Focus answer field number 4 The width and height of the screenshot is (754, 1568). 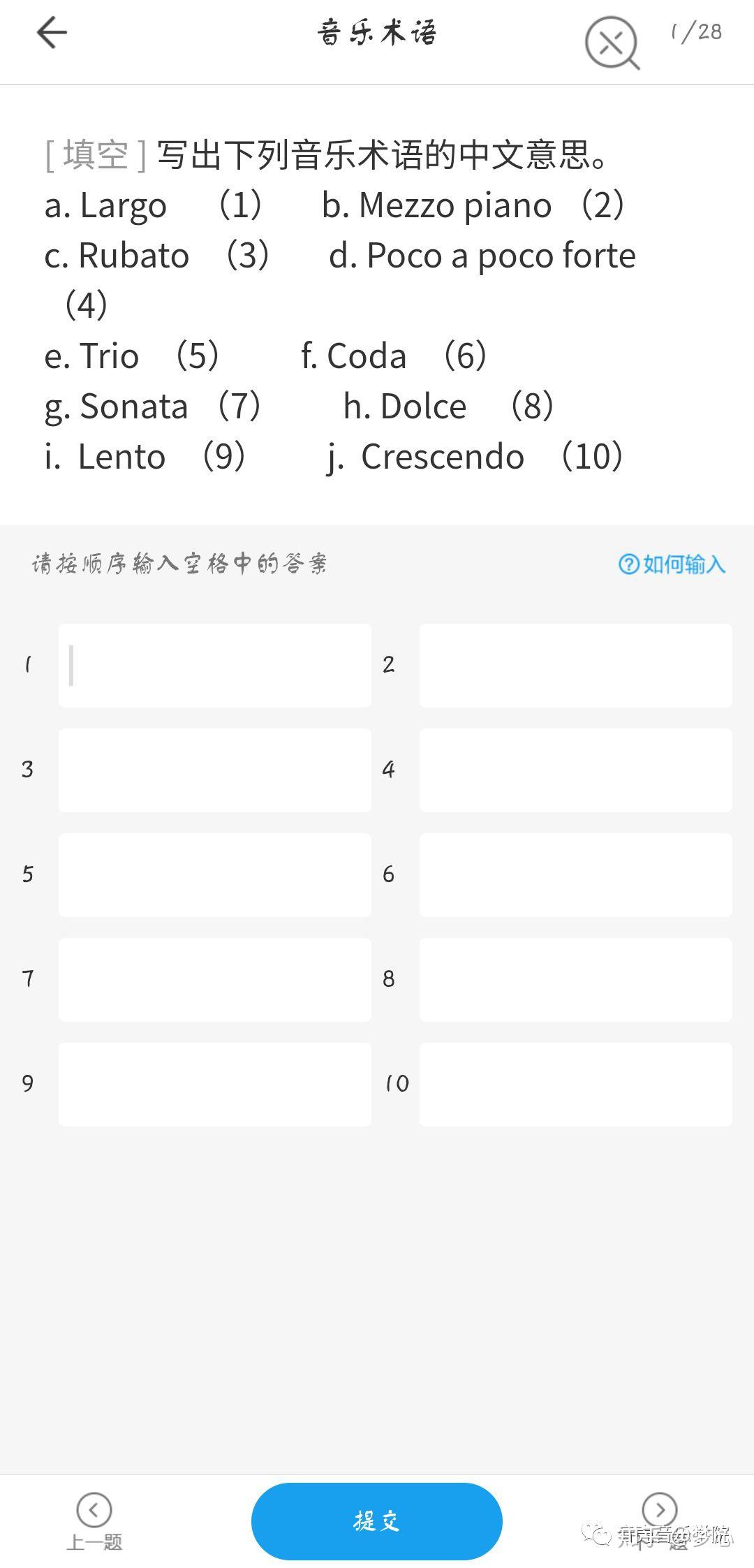pyautogui.click(x=576, y=770)
